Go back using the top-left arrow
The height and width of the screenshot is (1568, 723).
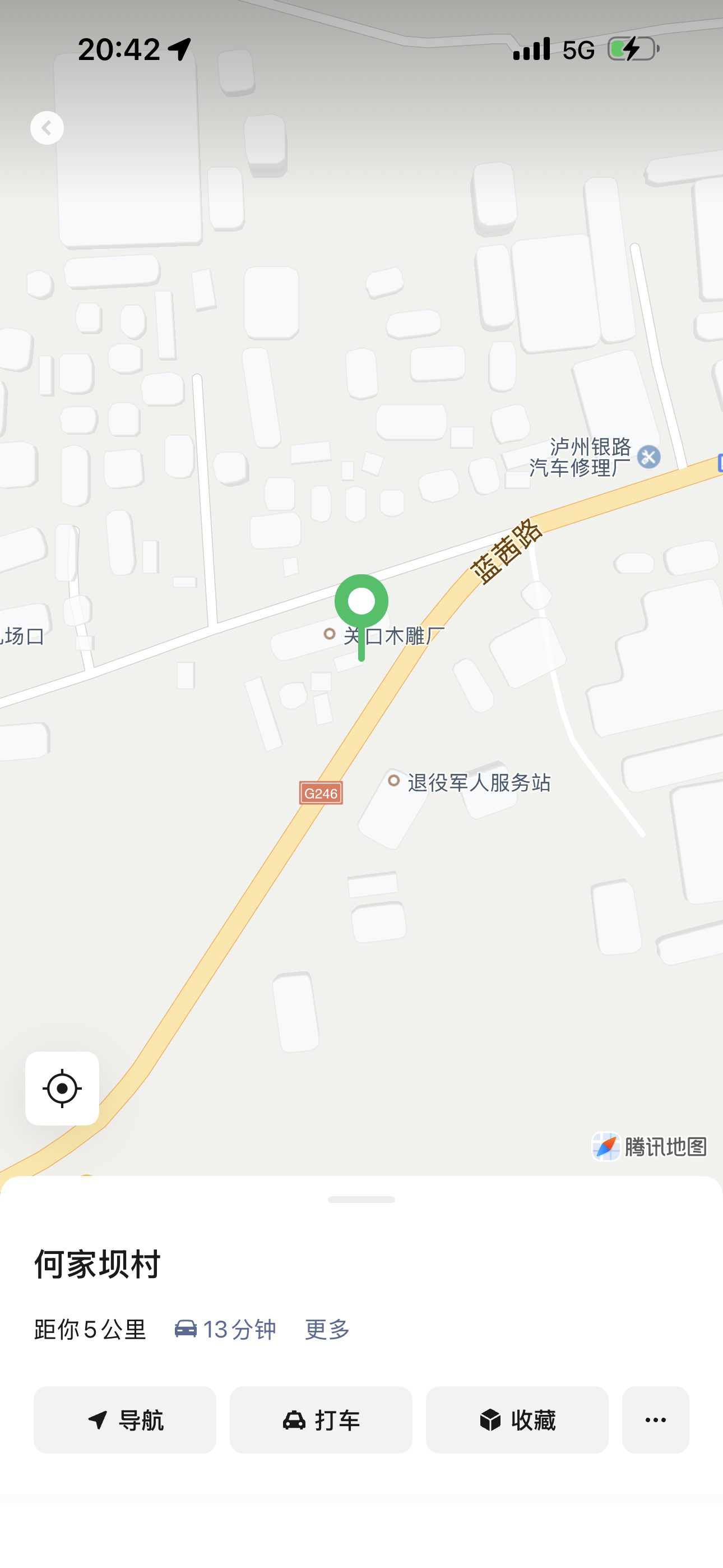coord(47,128)
